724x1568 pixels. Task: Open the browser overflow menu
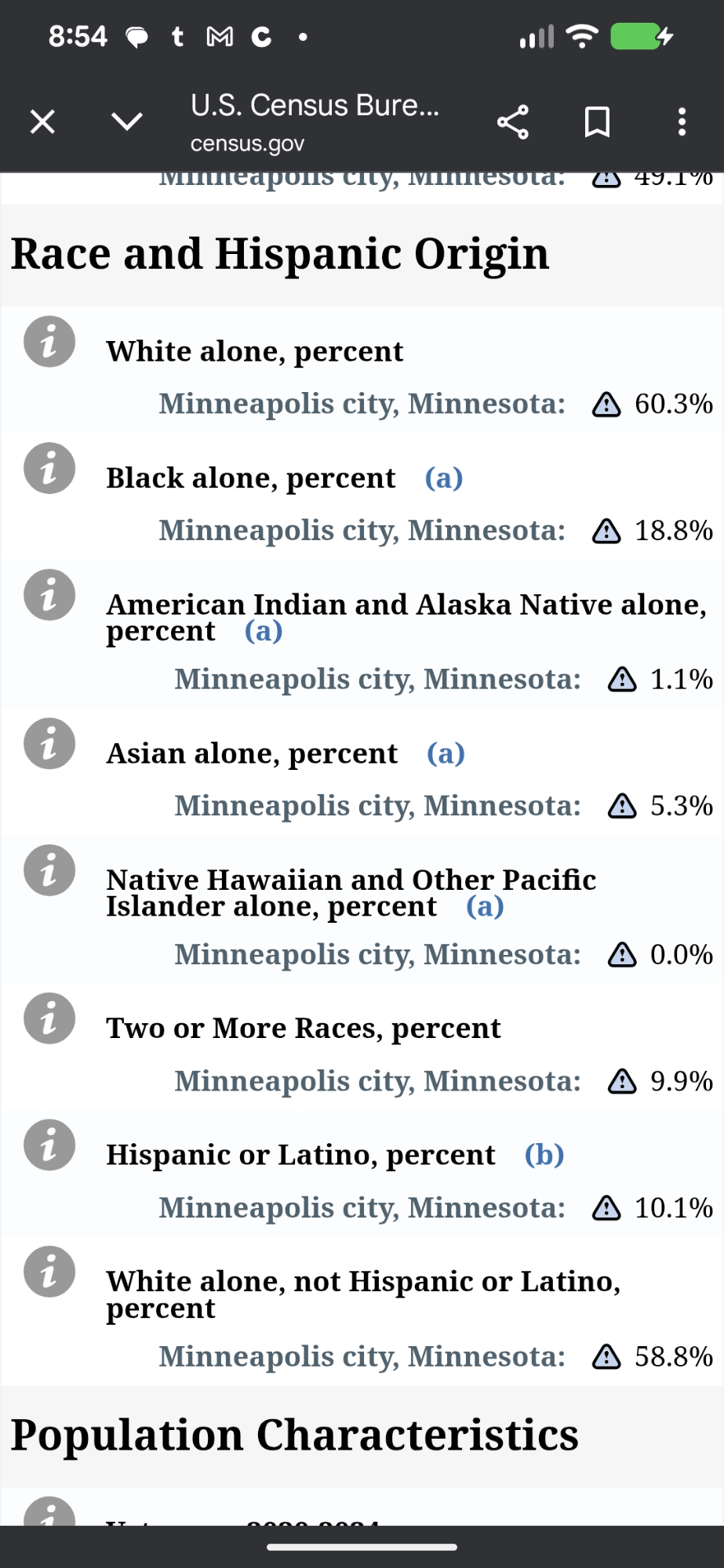682,122
